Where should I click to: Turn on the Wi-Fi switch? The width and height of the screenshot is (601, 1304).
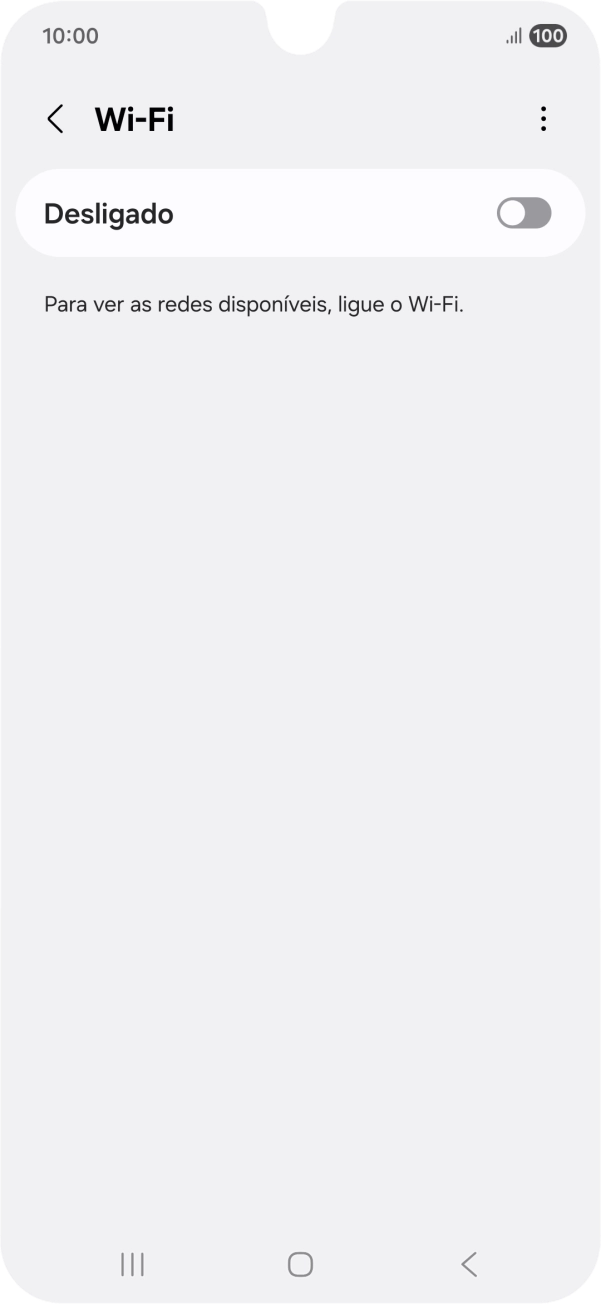tap(524, 213)
